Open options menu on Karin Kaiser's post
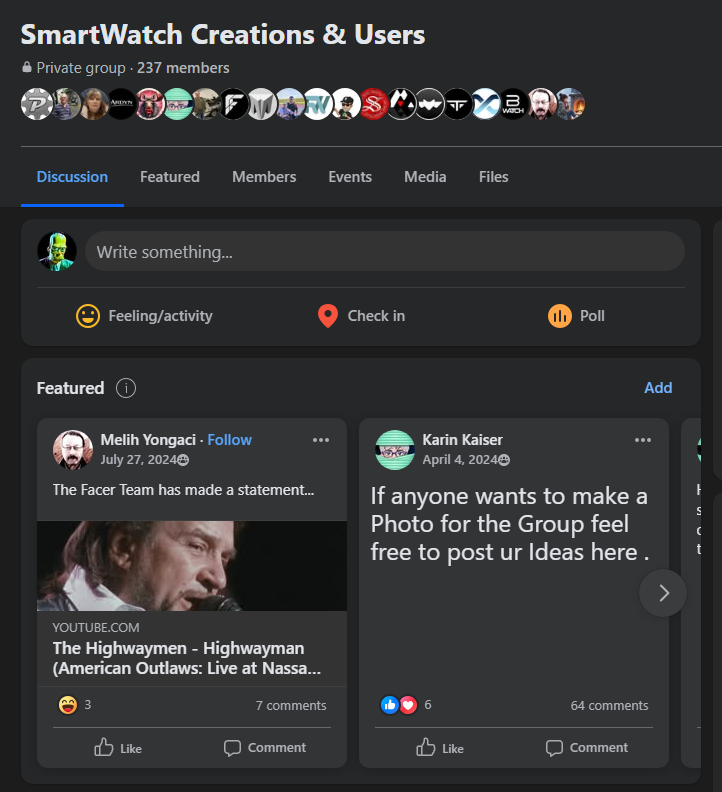Viewport: 722px width, 792px height. tap(643, 440)
